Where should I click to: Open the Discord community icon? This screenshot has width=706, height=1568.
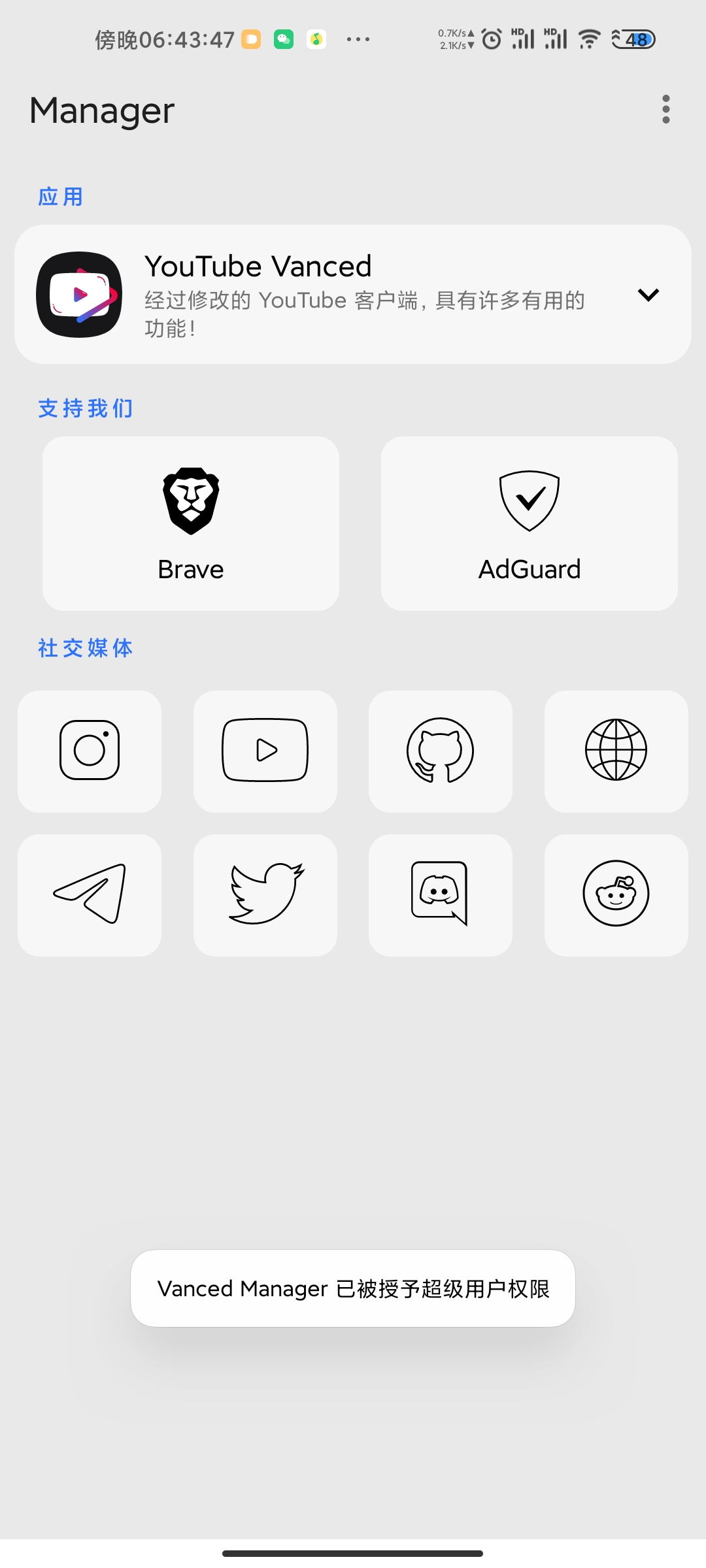click(x=440, y=893)
